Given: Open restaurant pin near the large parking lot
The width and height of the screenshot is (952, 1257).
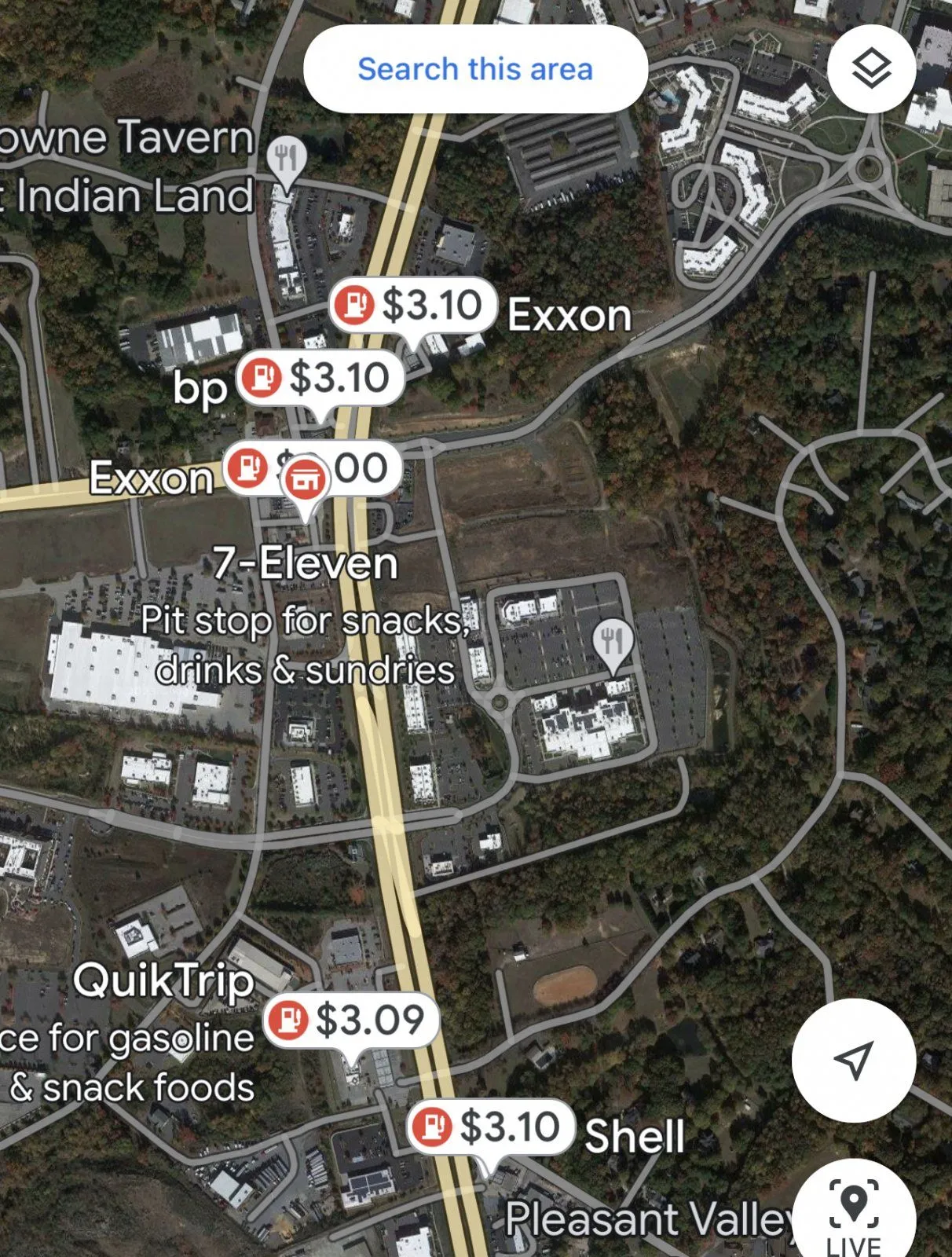Looking at the screenshot, I should coord(613,641).
